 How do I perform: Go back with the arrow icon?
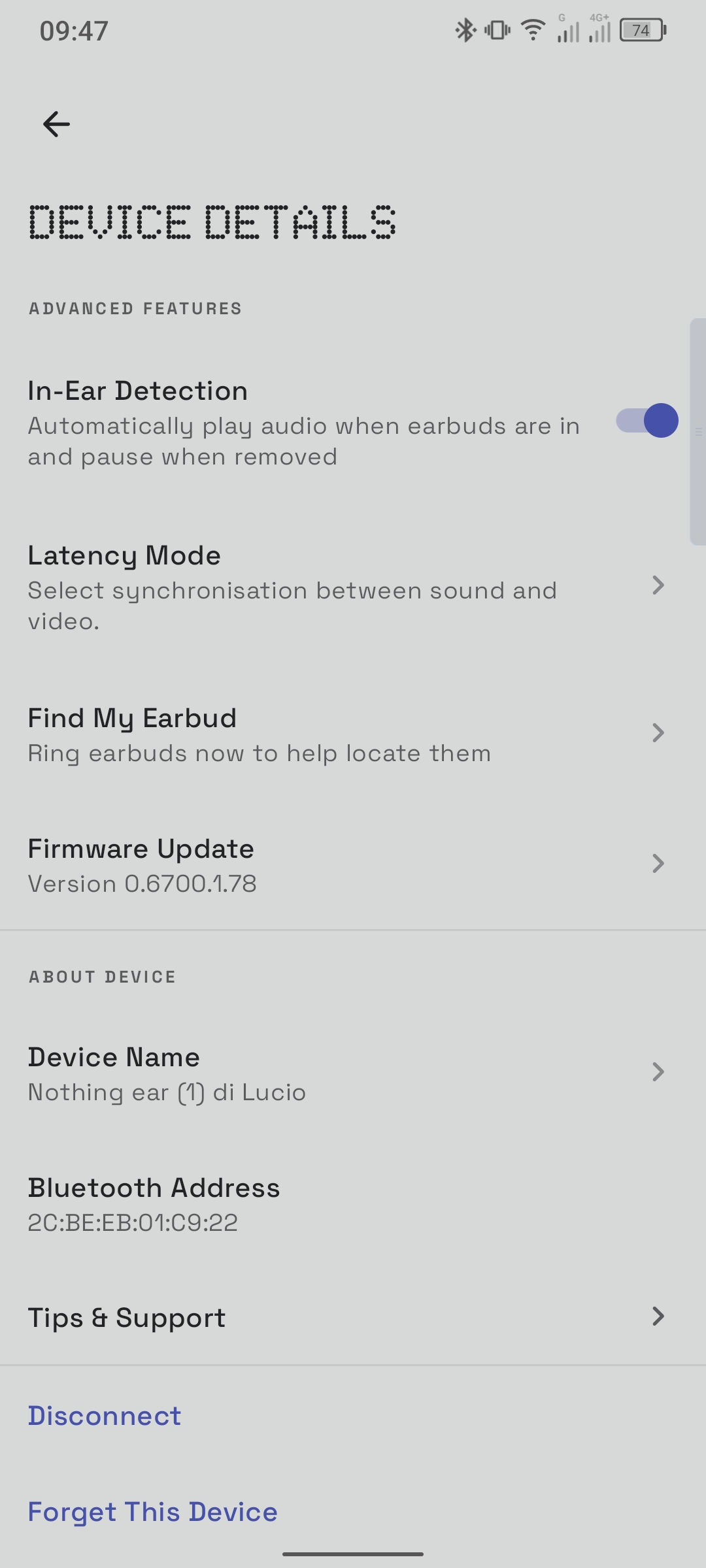(x=56, y=124)
